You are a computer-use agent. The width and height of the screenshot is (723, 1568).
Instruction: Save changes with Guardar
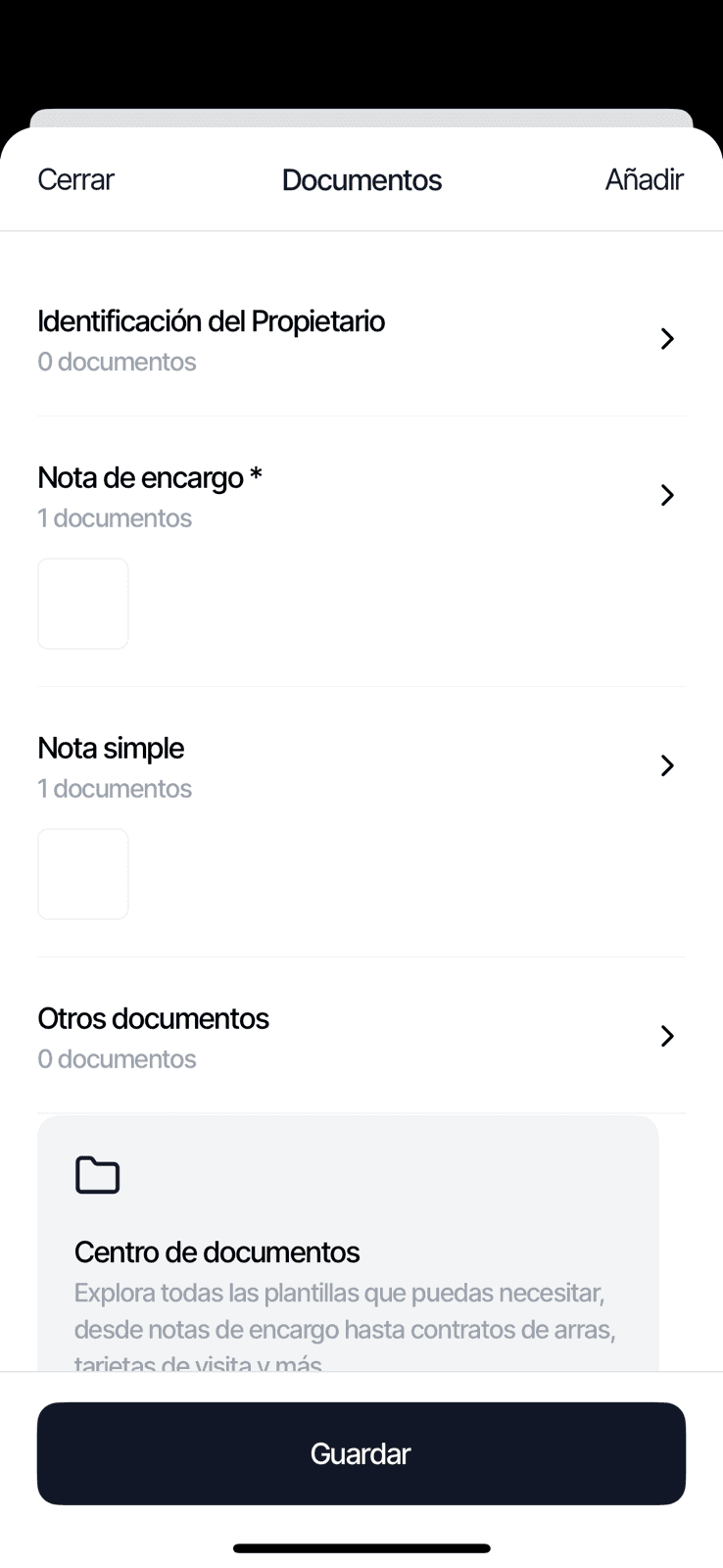point(361,1453)
